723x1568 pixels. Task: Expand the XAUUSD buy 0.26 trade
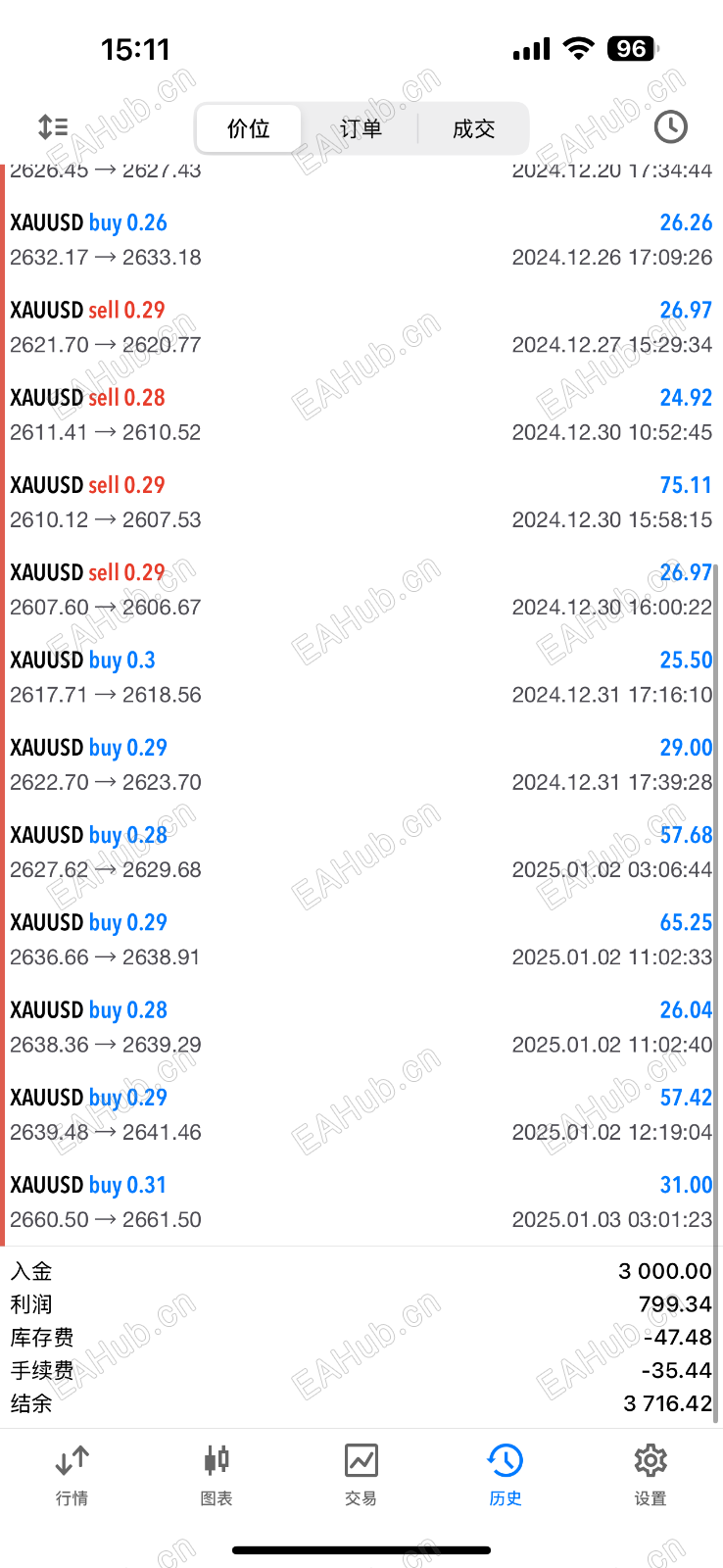(x=361, y=239)
